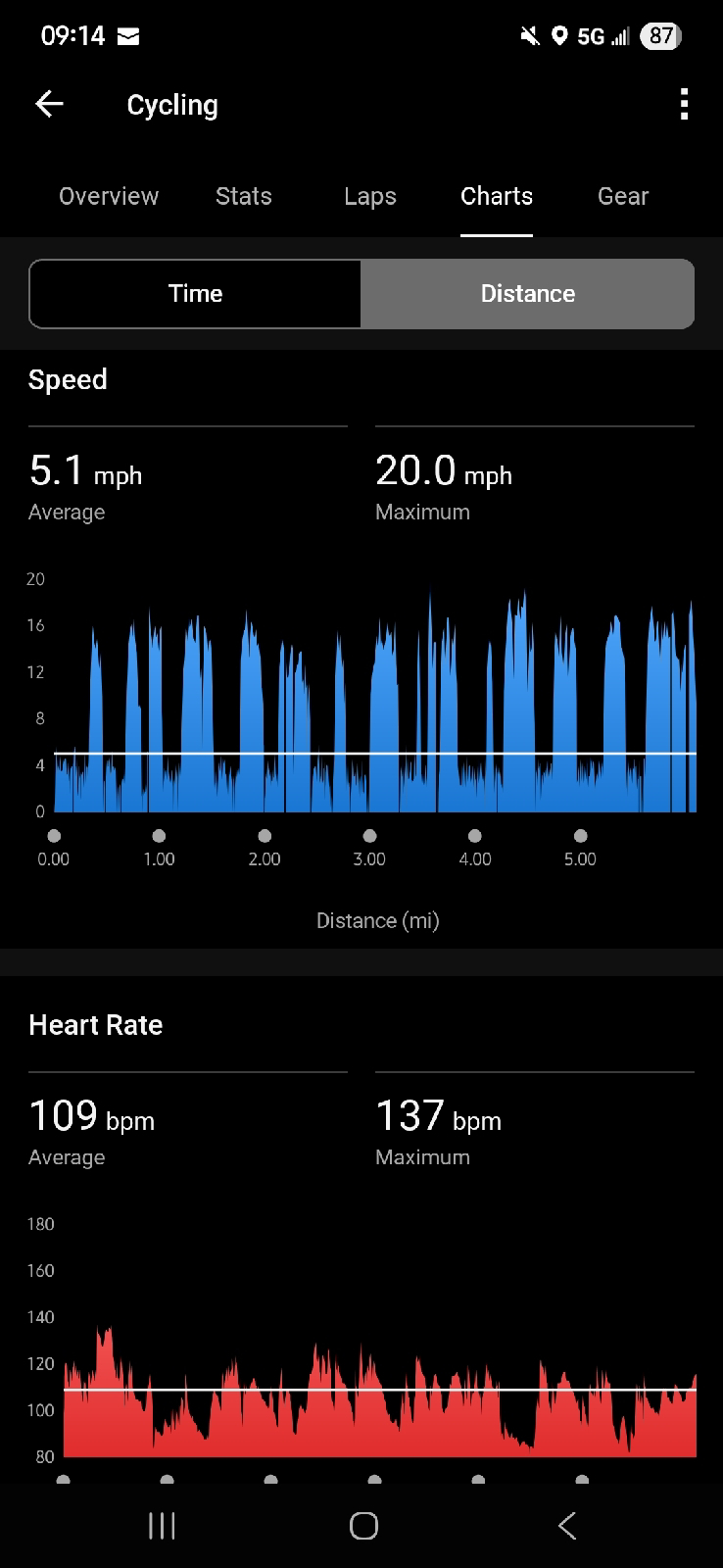Open the three-dot overflow menu
Screen dimensions: 723x1568
click(x=684, y=104)
